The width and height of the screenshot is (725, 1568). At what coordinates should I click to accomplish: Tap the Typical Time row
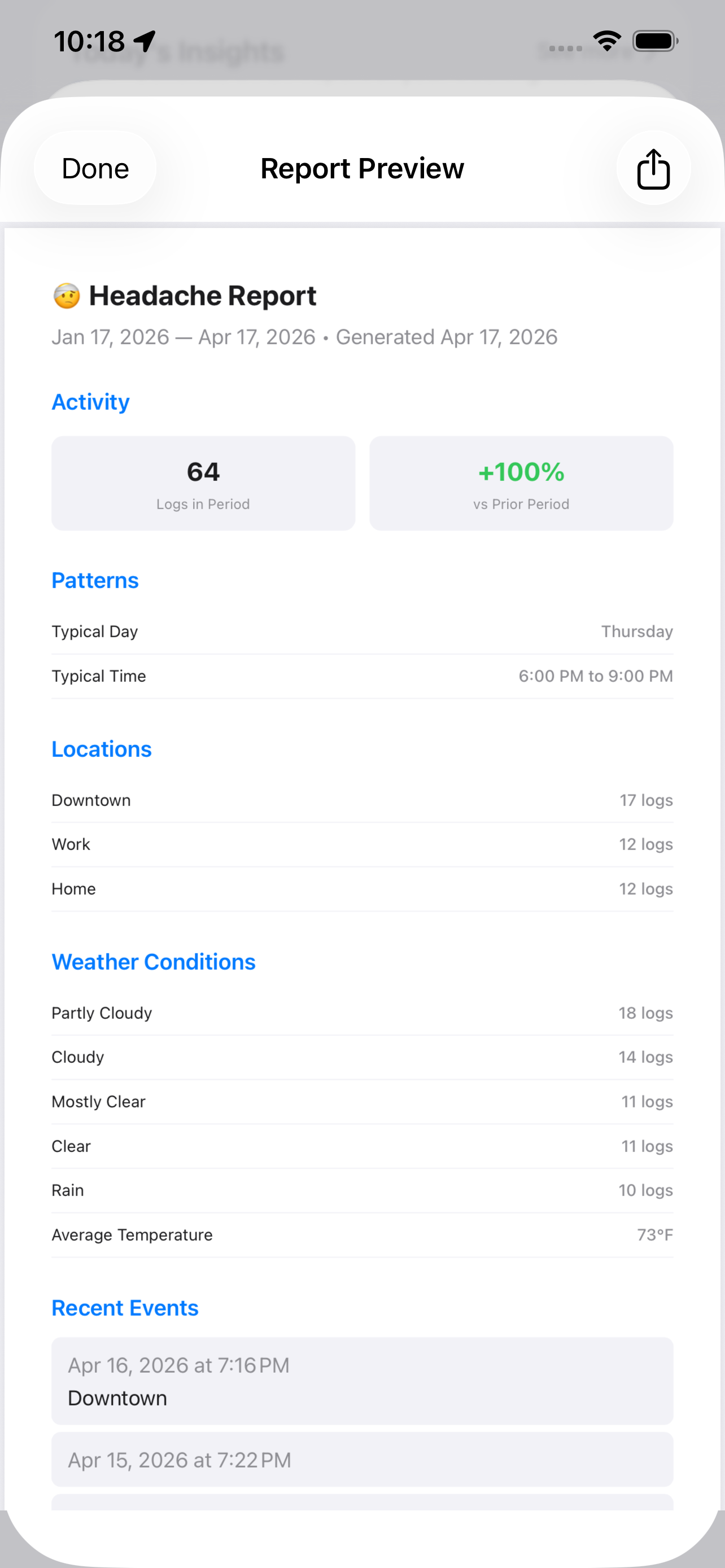click(362, 676)
